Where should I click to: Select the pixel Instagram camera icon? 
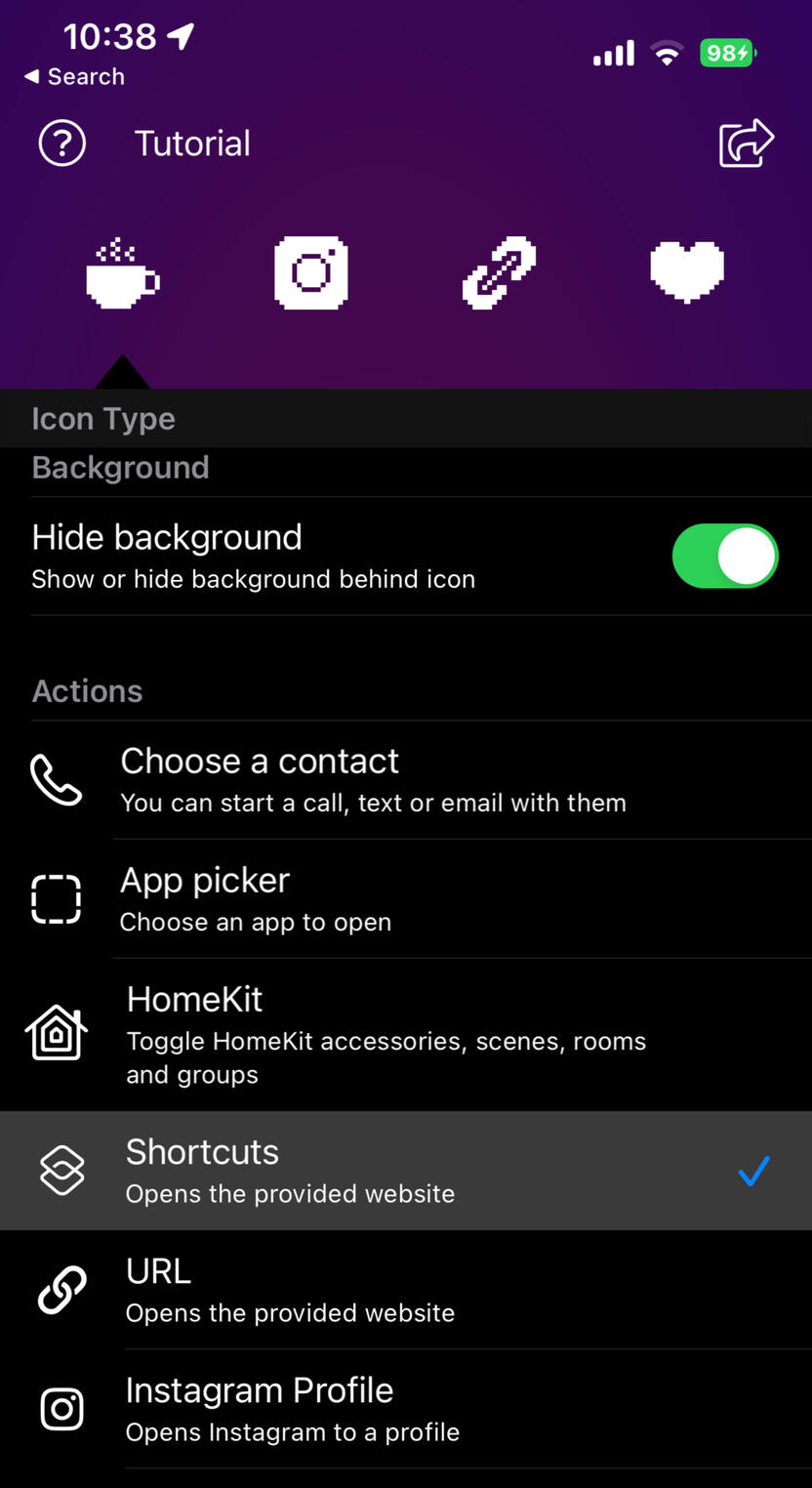(x=310, y=272)
